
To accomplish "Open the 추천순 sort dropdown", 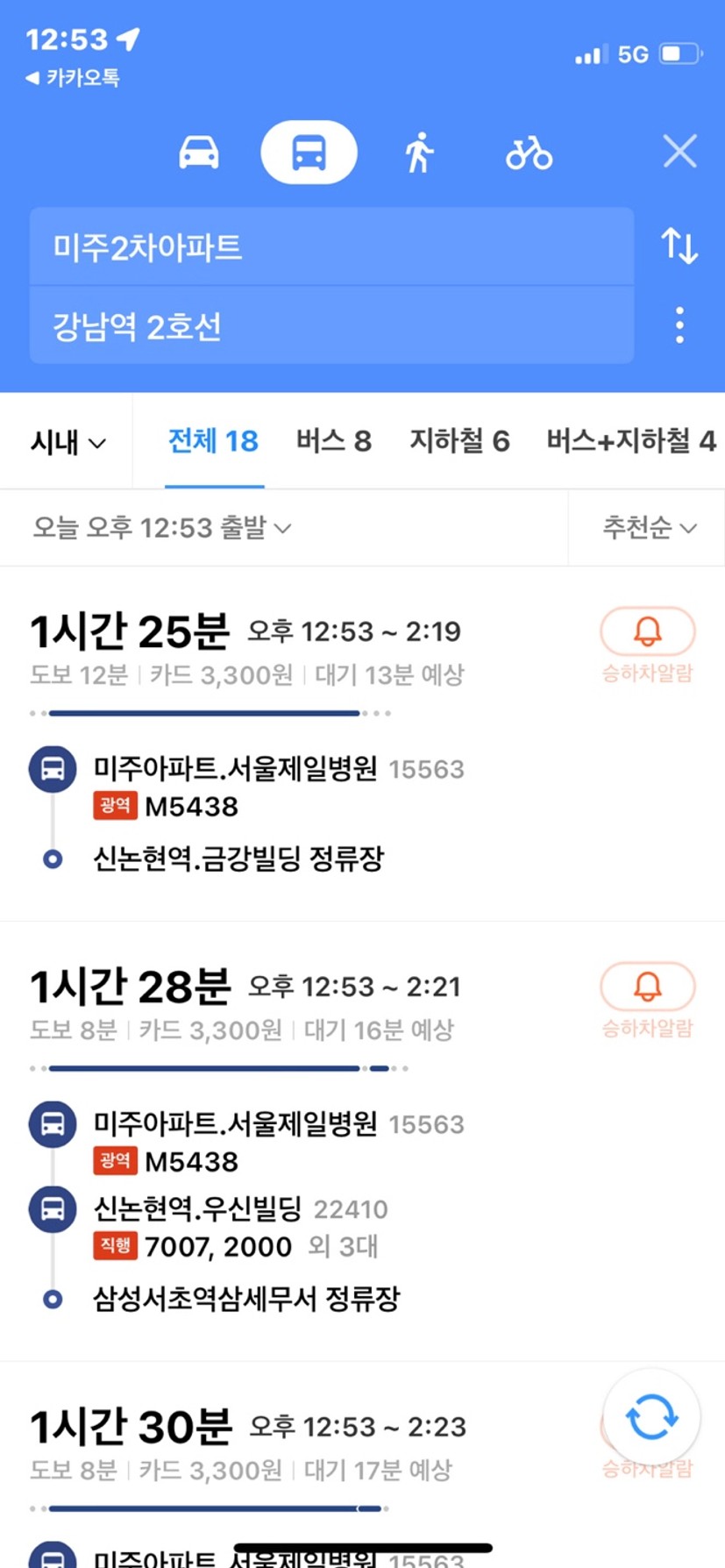I will (x=649, y=528).
